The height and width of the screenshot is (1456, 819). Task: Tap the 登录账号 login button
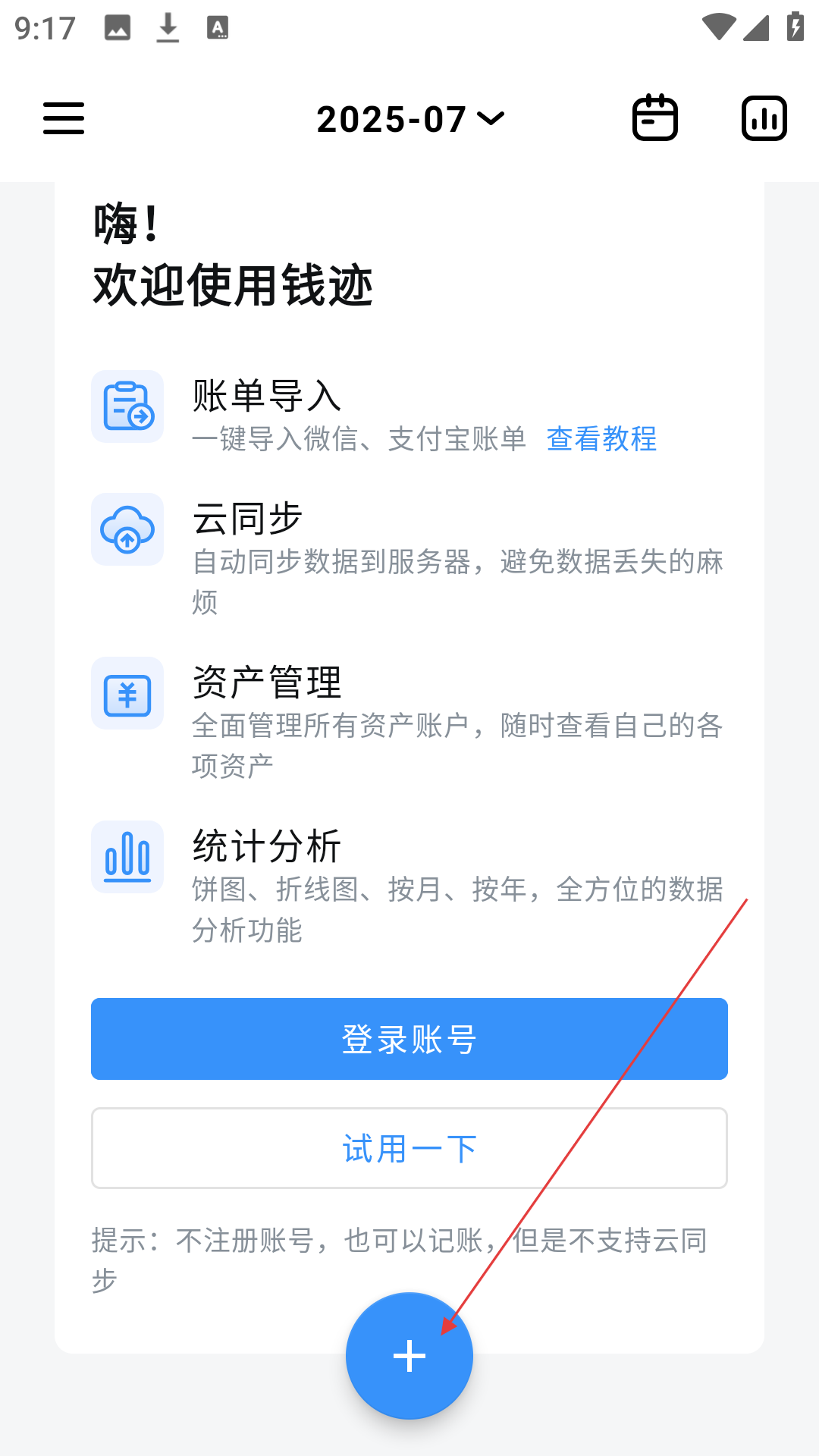coord(409,1039)
